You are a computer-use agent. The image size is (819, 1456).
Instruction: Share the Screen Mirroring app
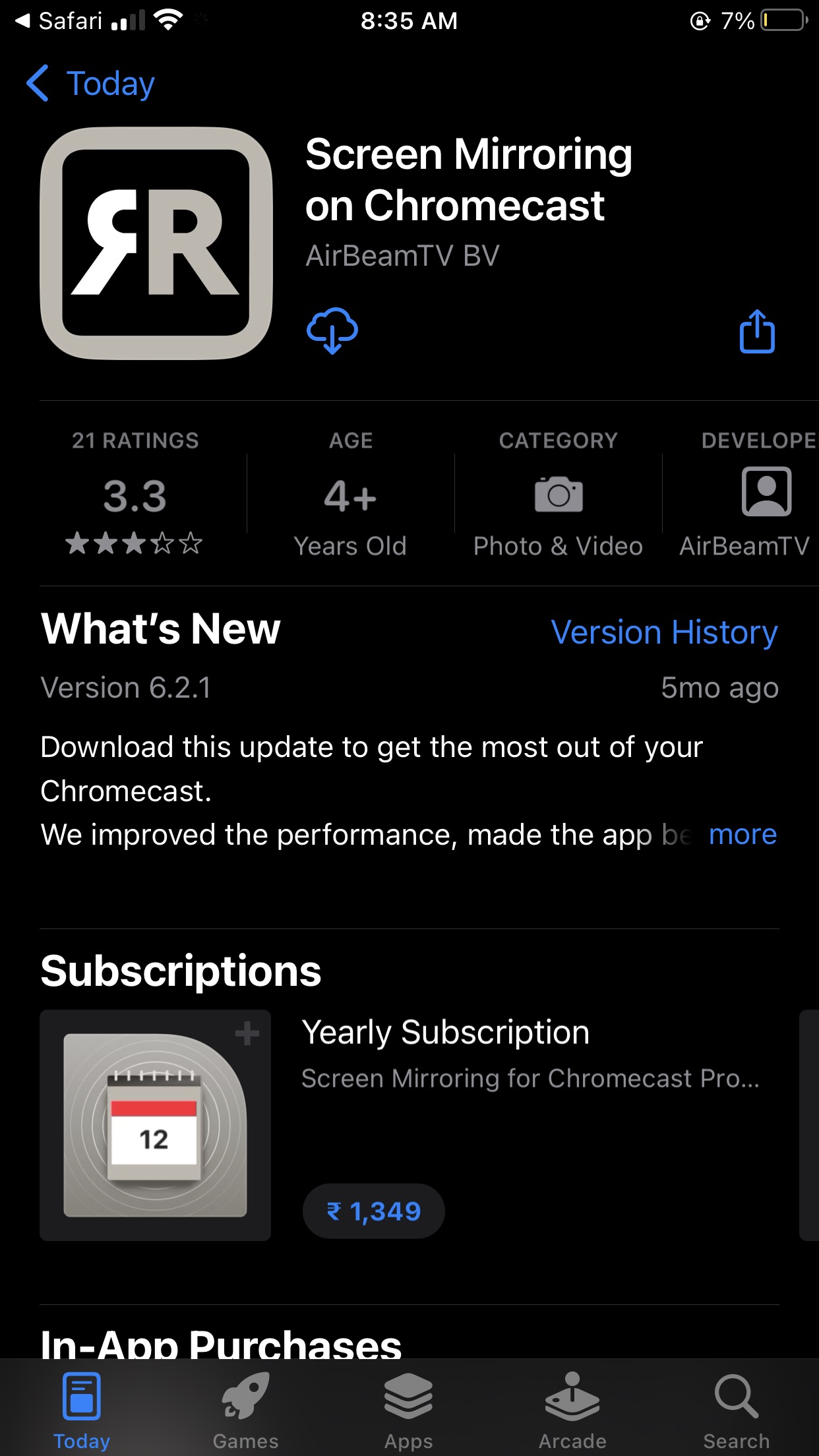pos(757,331)
